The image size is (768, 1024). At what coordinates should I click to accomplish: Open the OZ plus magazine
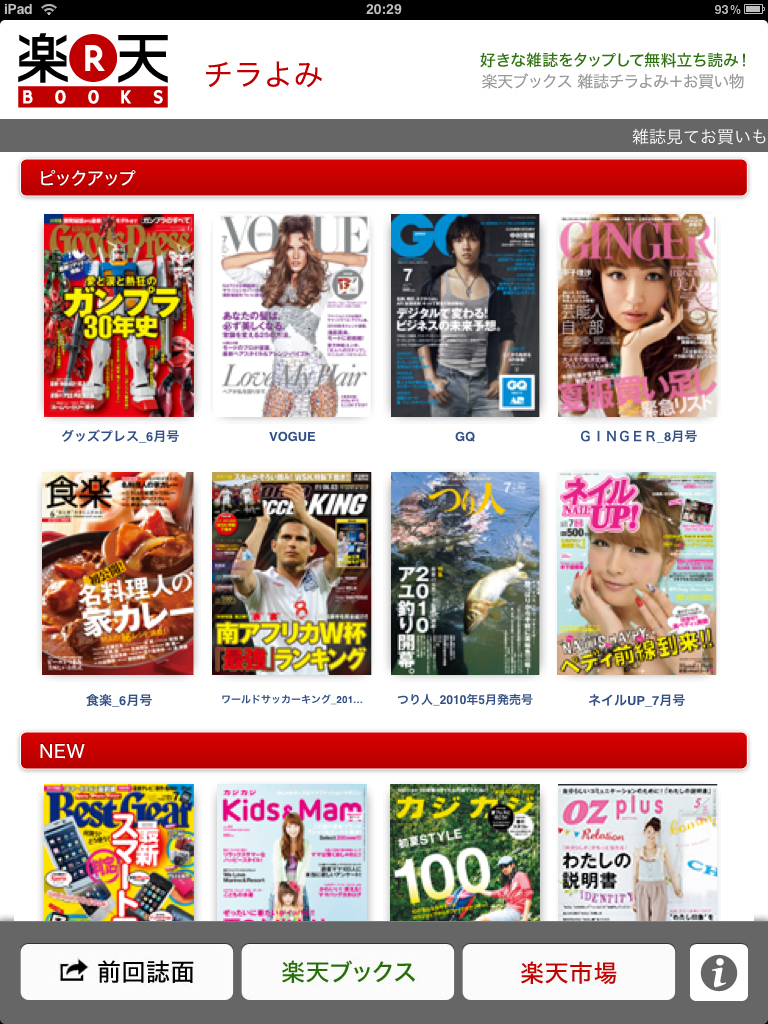pyautogui.click(x=637, y=852)
